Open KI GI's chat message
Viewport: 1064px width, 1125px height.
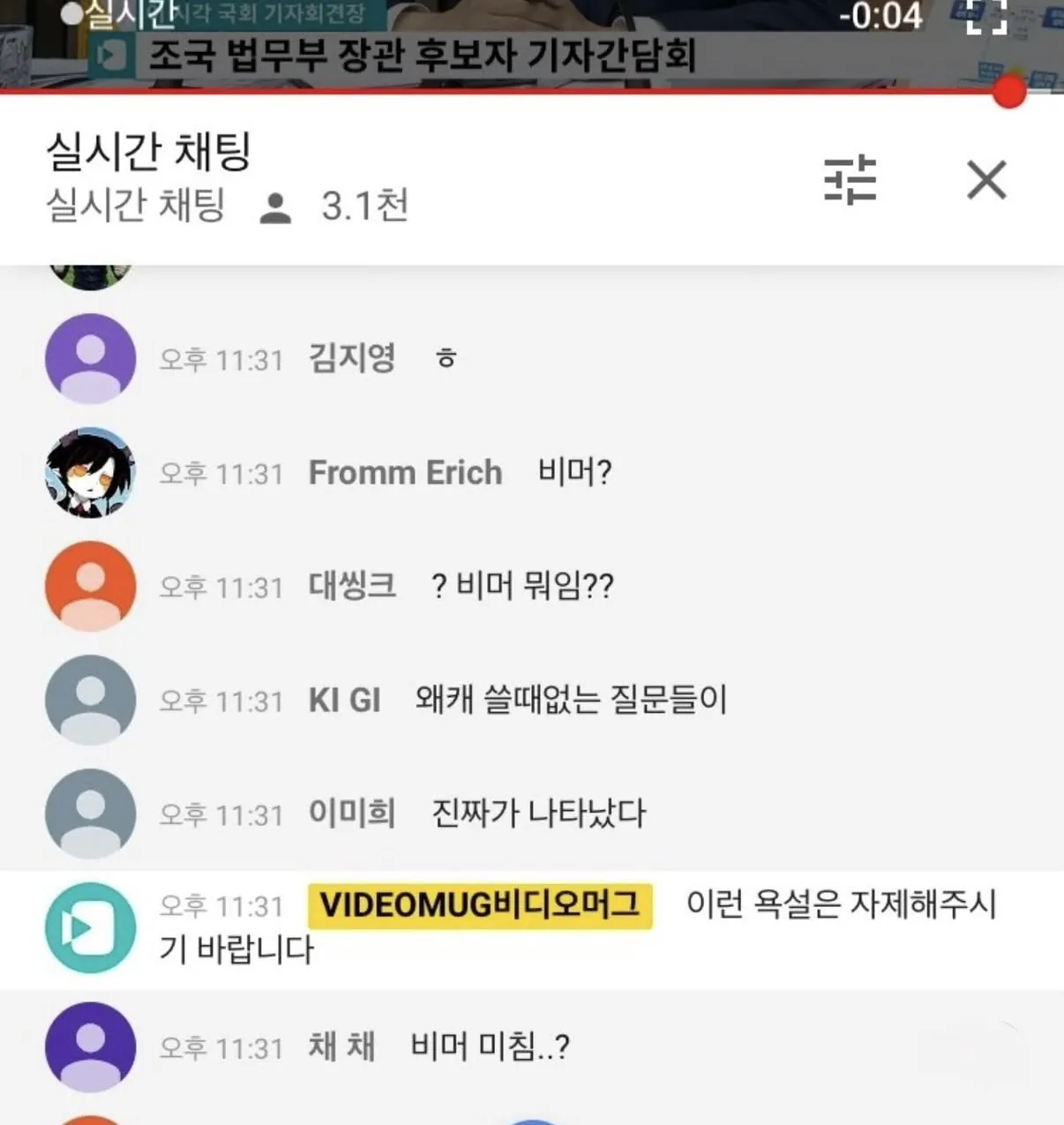click(x=570, y=700)
